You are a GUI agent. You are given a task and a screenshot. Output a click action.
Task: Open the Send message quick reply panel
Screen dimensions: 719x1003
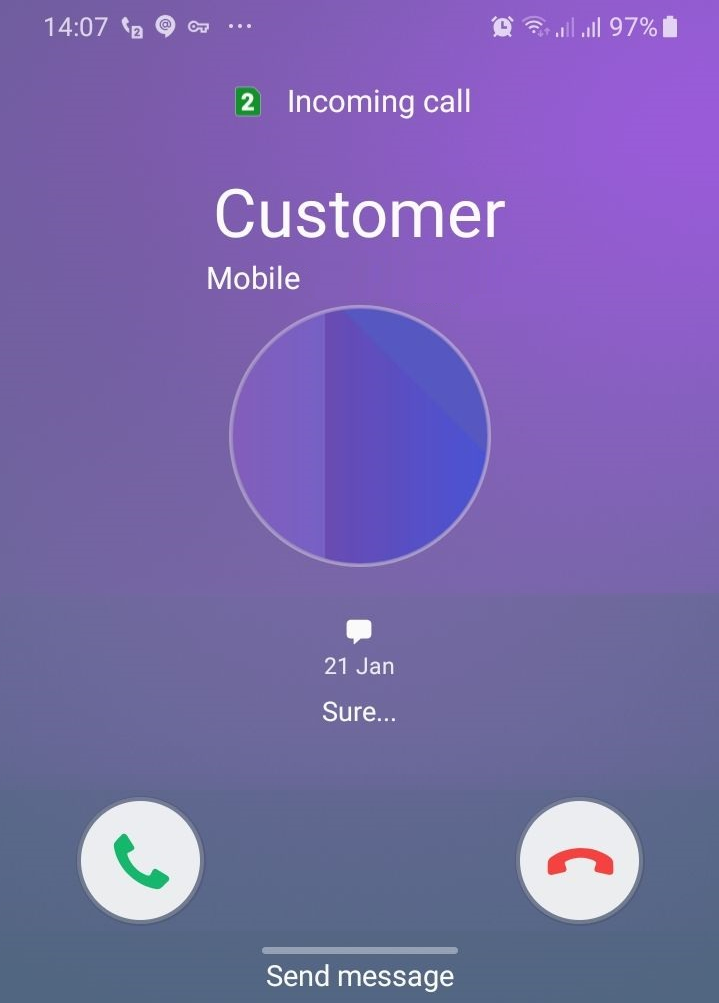point(360,975)
